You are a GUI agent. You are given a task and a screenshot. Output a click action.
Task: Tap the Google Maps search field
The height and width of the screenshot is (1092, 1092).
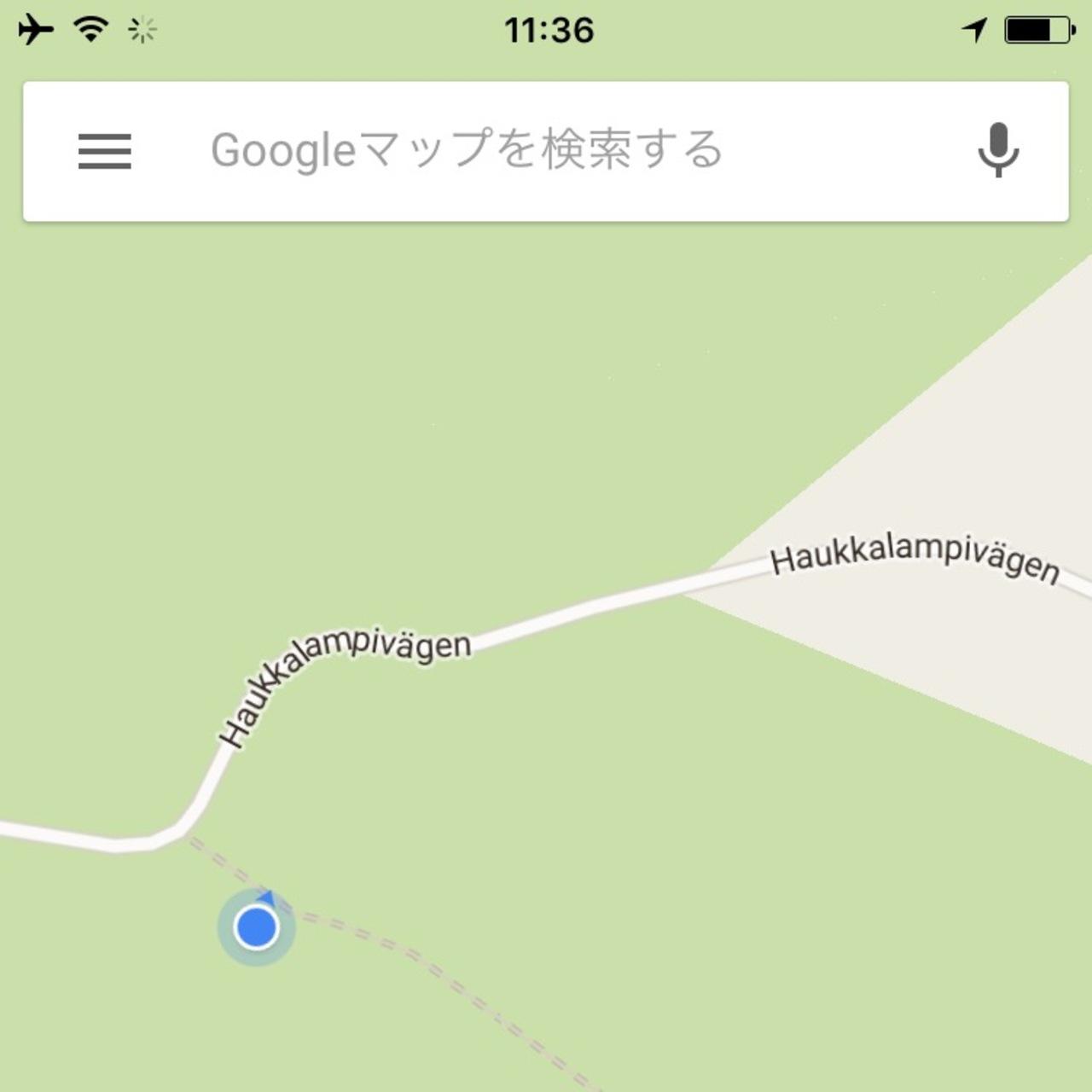point(512,151)
